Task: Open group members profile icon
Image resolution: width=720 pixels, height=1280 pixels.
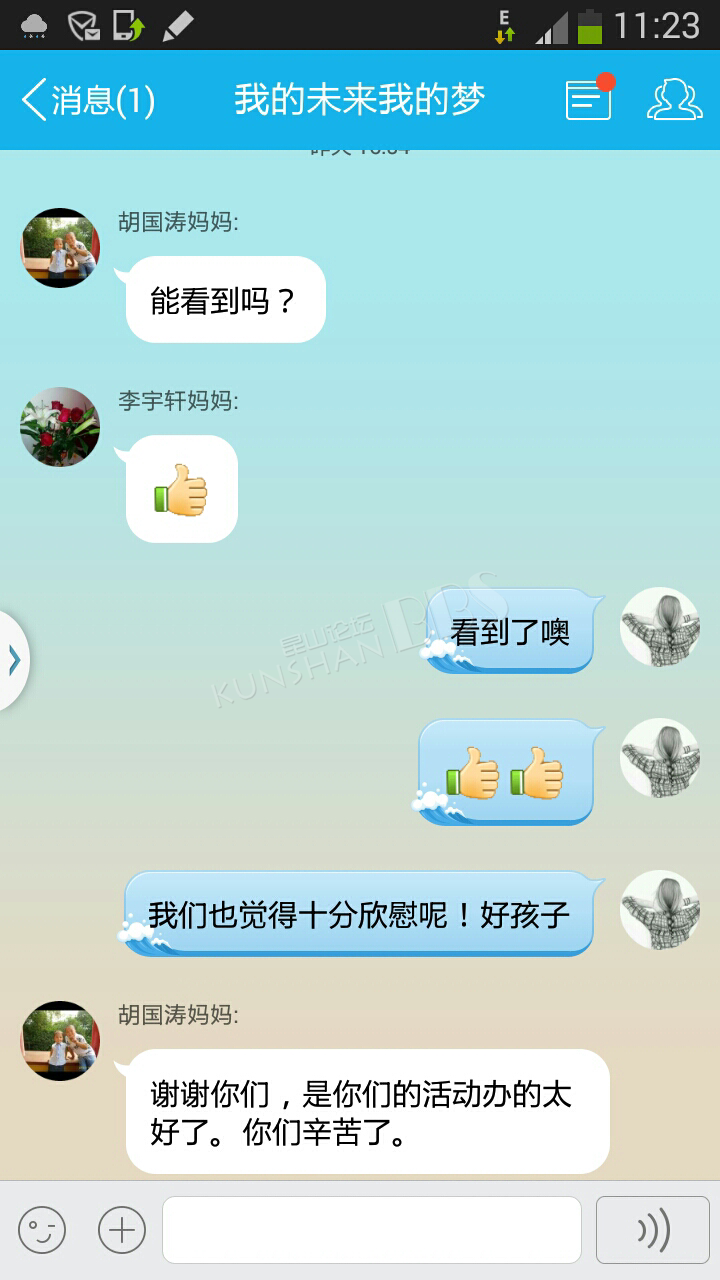Action: coord(675,99)
